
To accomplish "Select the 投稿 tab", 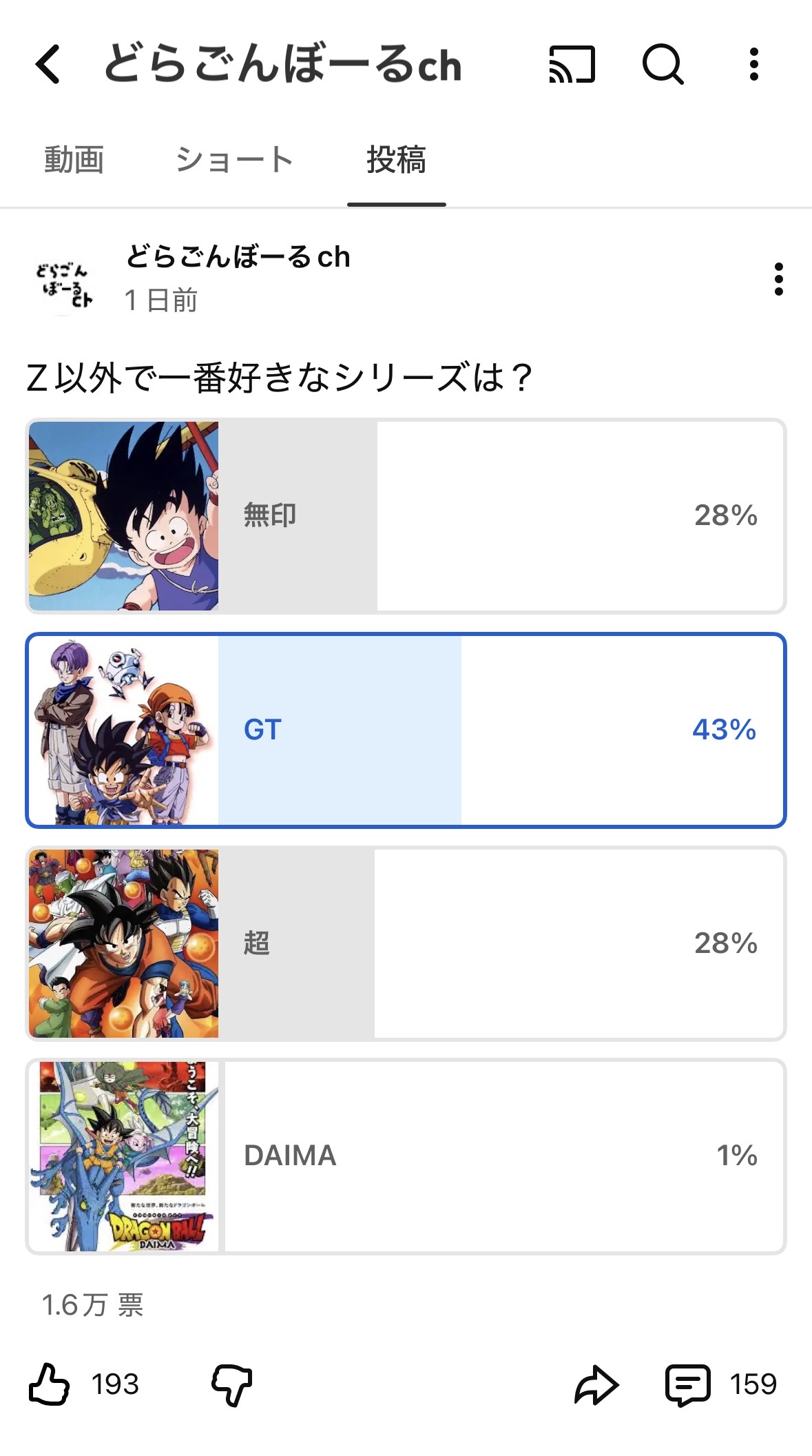I will click(x=396, y=160).
